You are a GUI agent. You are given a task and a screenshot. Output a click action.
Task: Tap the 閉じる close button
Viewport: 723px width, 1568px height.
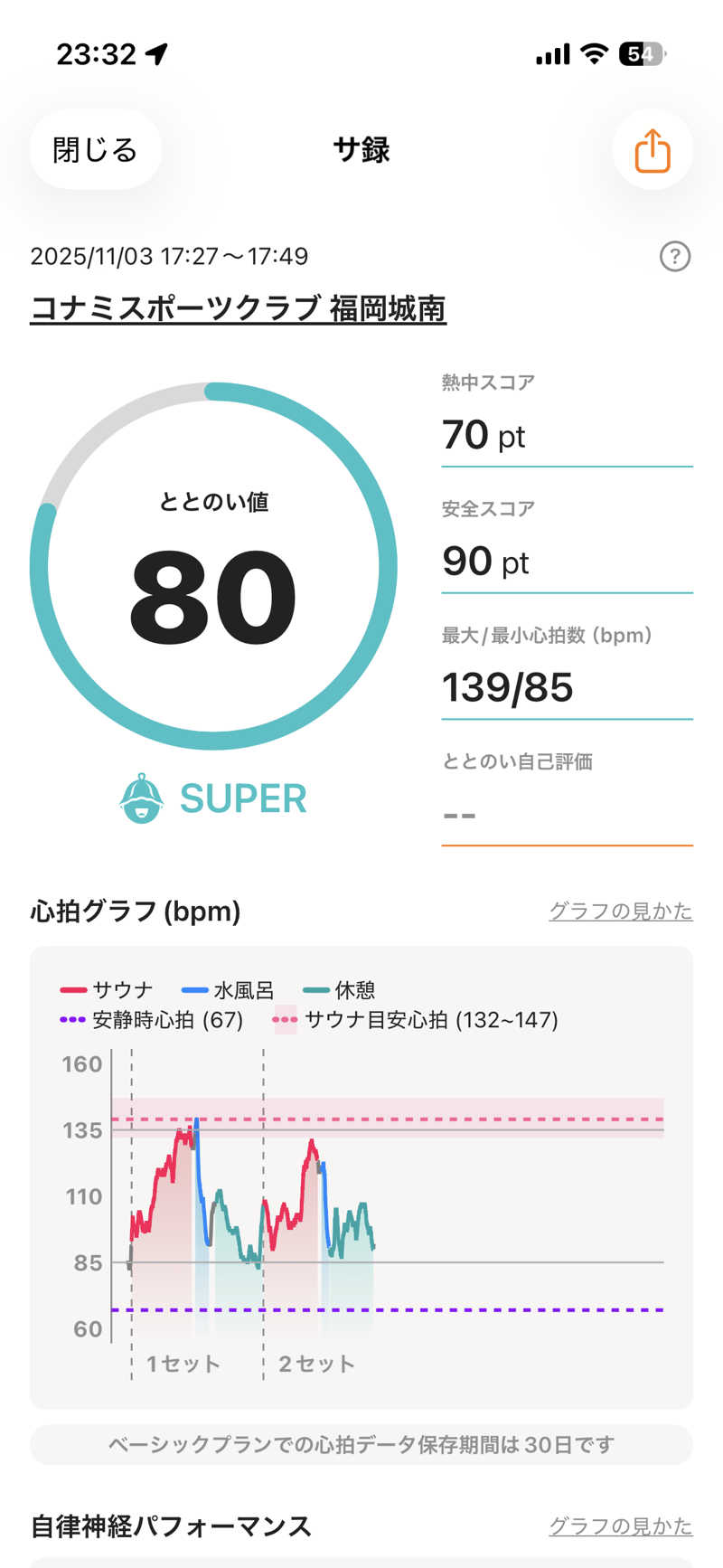coord(95,149)
